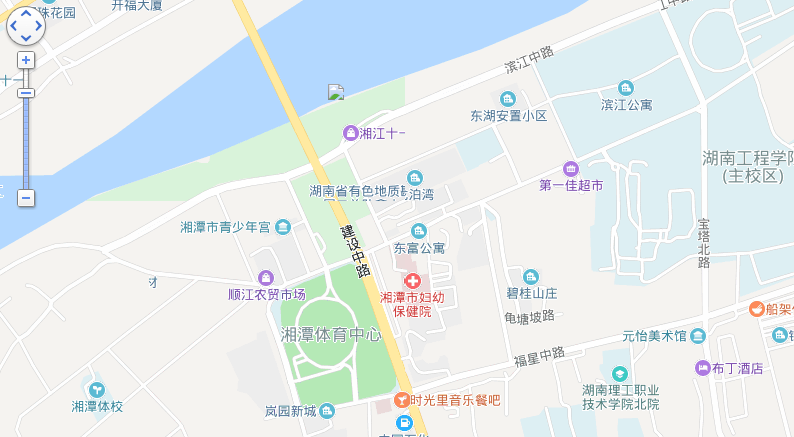Pan the map right with the right arrow
The height and width of the screenshot is (437, 794).
click(39, 27)
